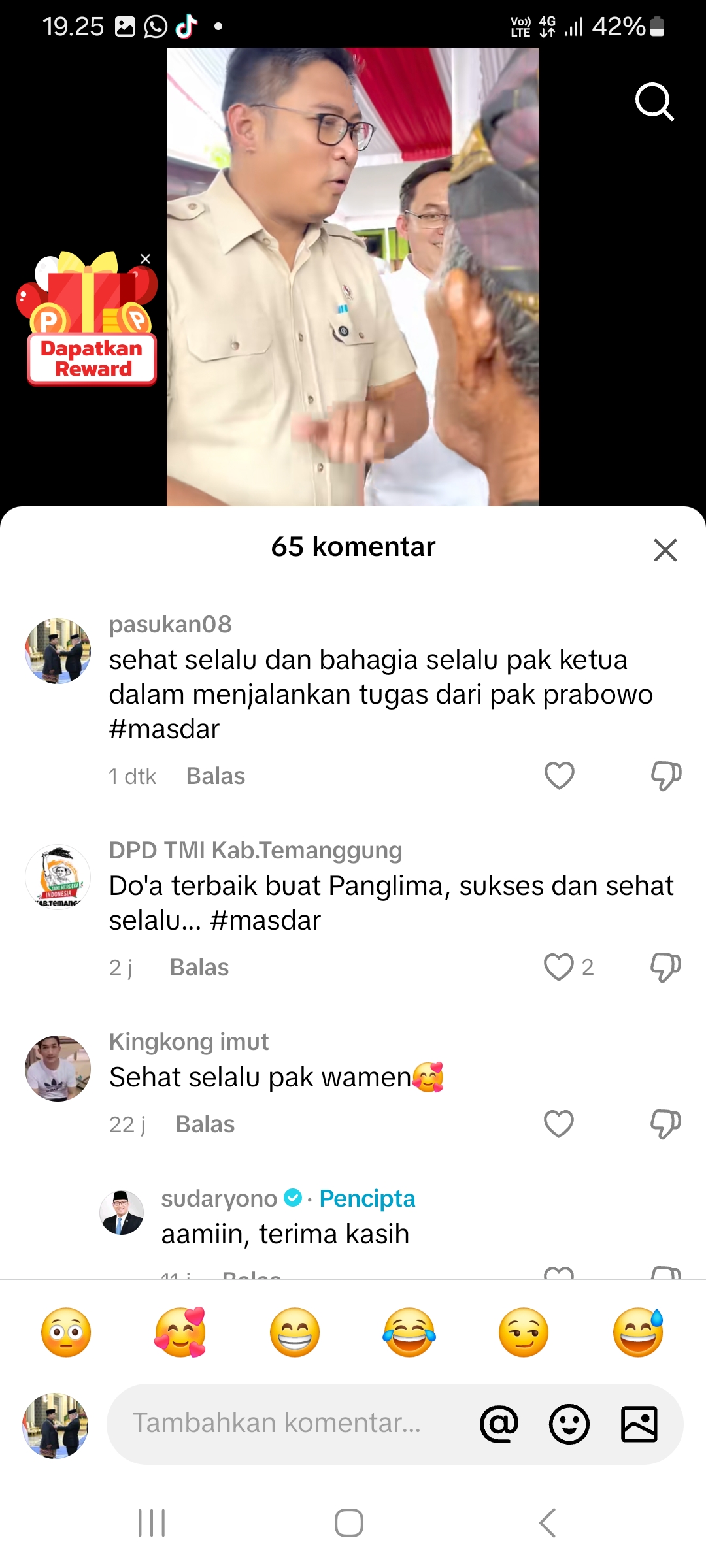The width and height of the screenshot is (706, 1568).
Task: Open the search magnifier icon
Action: (654, 102)
